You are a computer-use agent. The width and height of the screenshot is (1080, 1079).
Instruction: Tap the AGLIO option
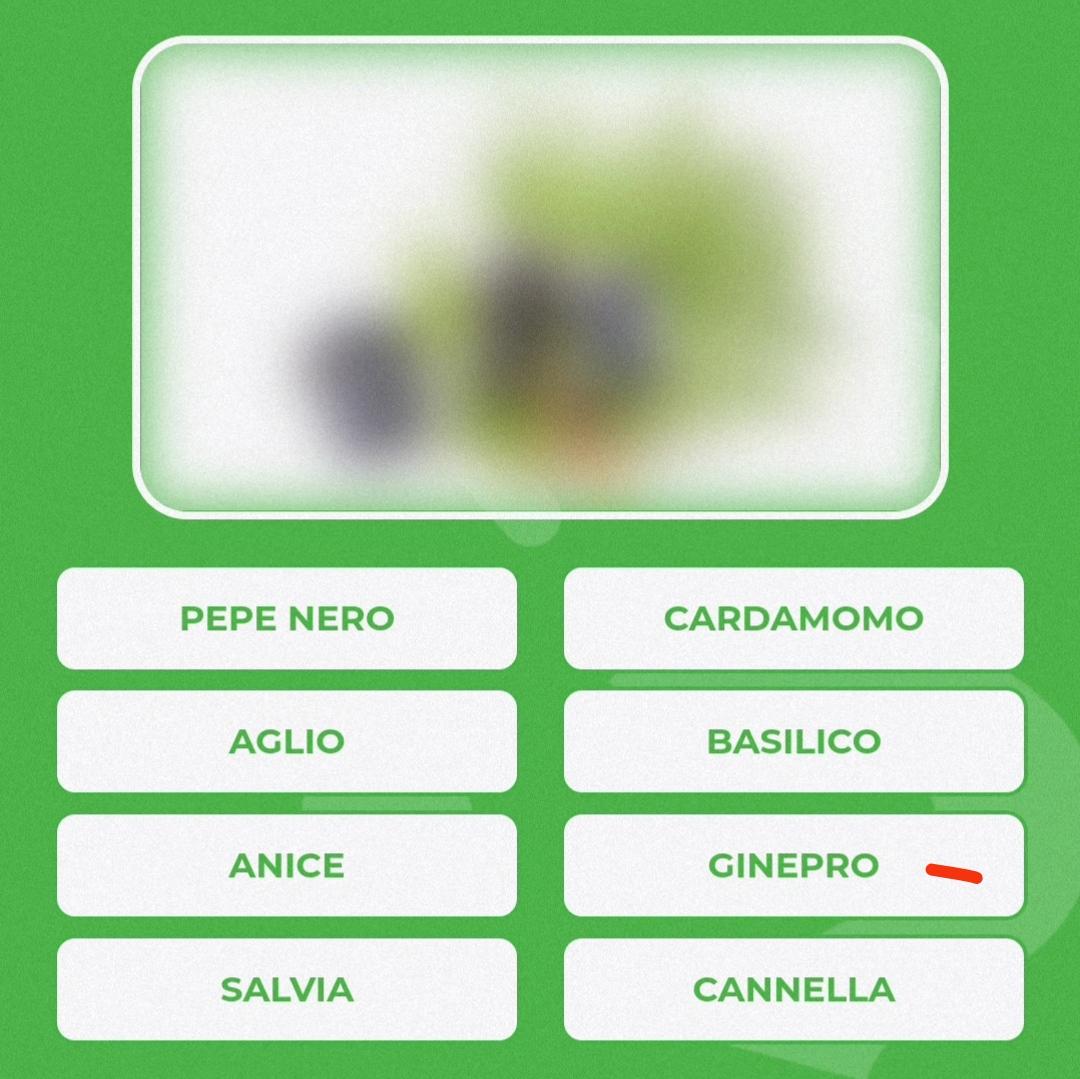(287, 741)
